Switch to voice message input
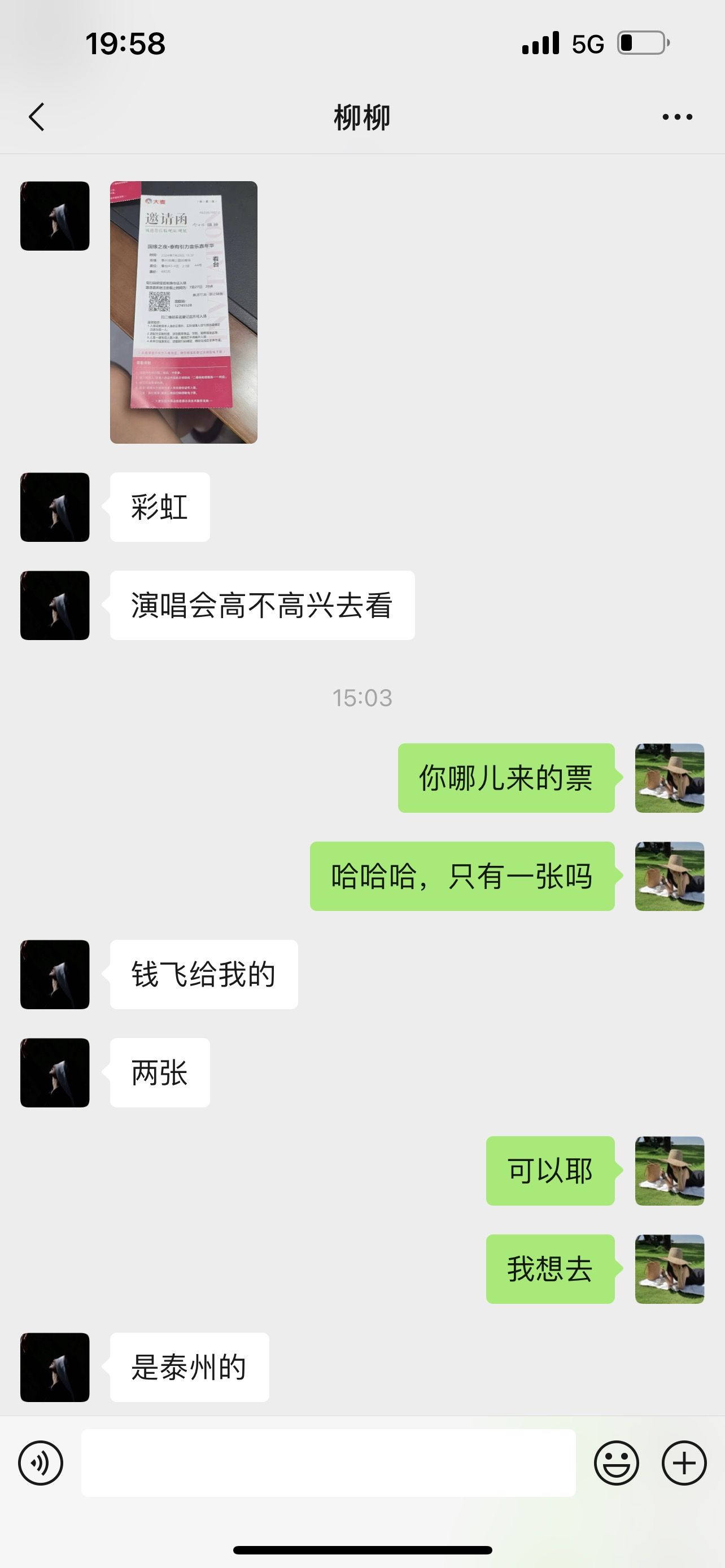This screenshot has height=1568, width=725. tap(41, 1464)
